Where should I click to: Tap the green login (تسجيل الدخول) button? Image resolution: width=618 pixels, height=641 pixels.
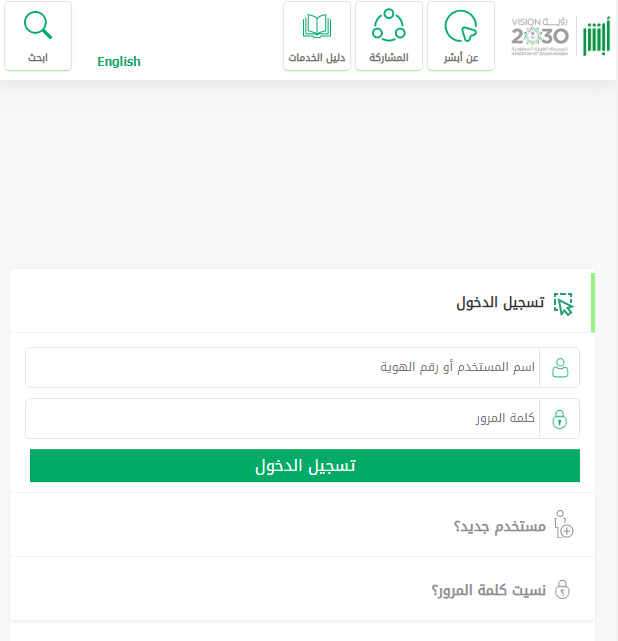pos(304,466)
